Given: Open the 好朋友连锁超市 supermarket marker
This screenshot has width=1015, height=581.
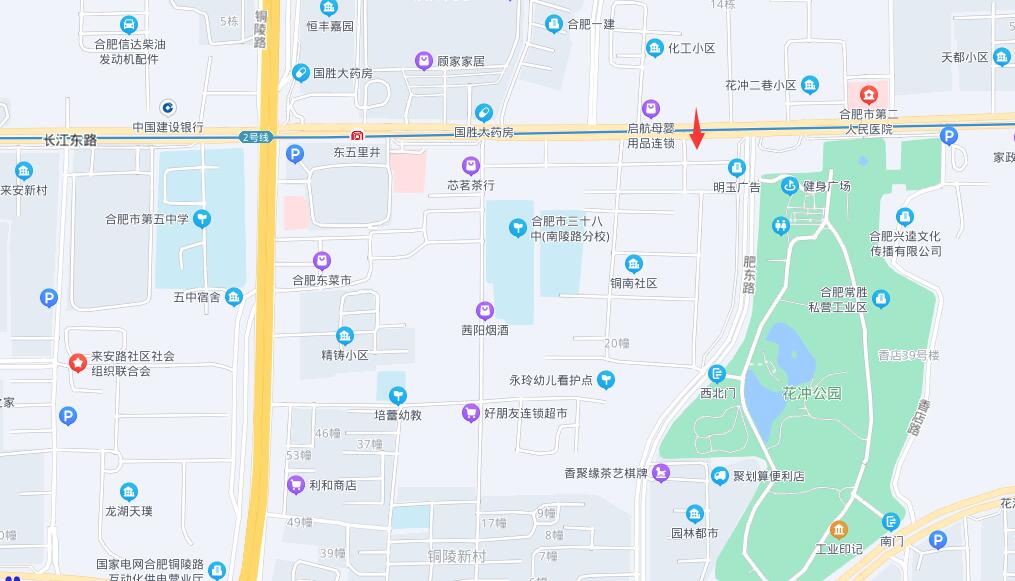Looking at the screenshot, I should tap(470, 412).
